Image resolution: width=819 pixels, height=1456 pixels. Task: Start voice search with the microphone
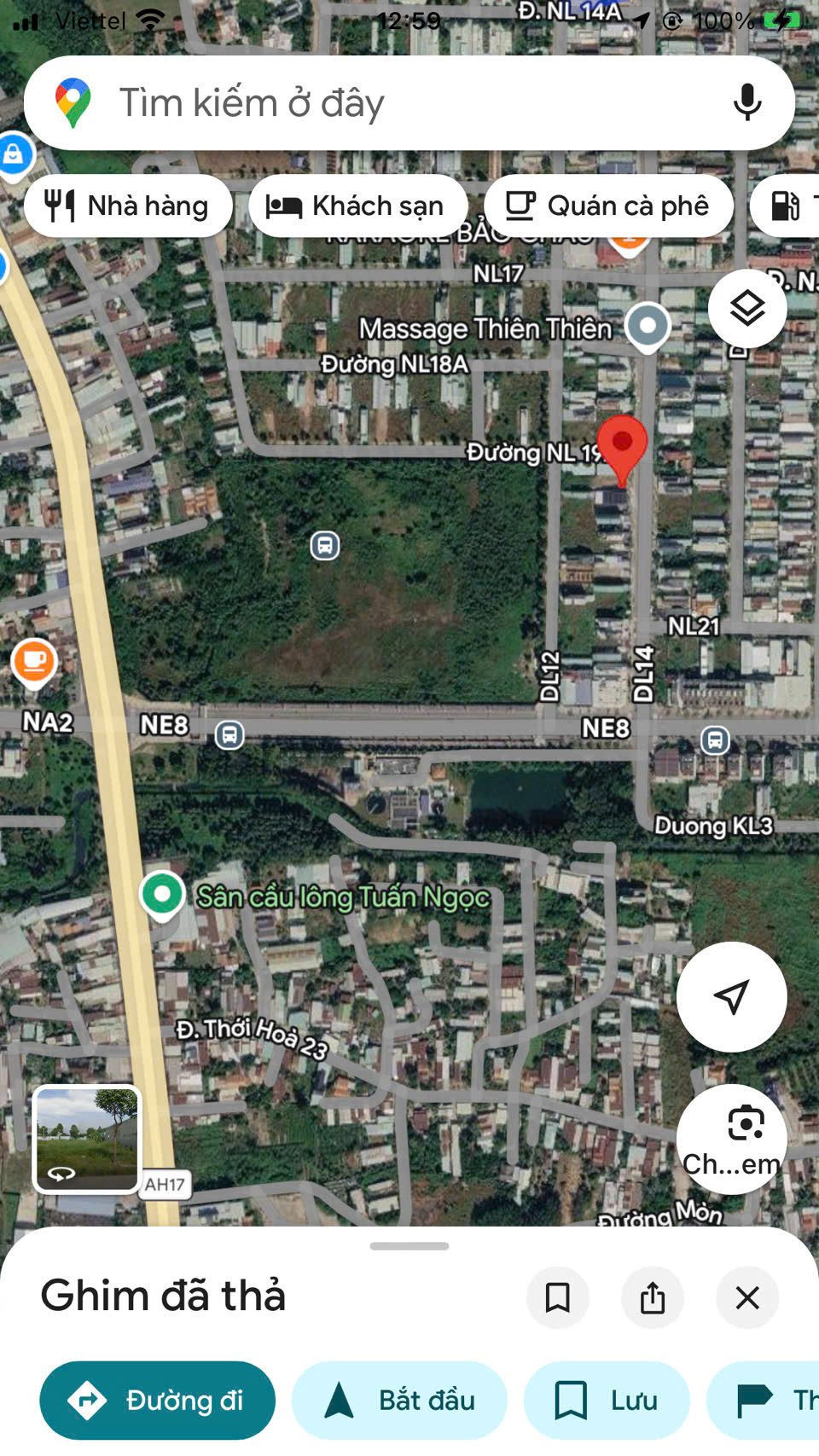click(x=747, y=103)
